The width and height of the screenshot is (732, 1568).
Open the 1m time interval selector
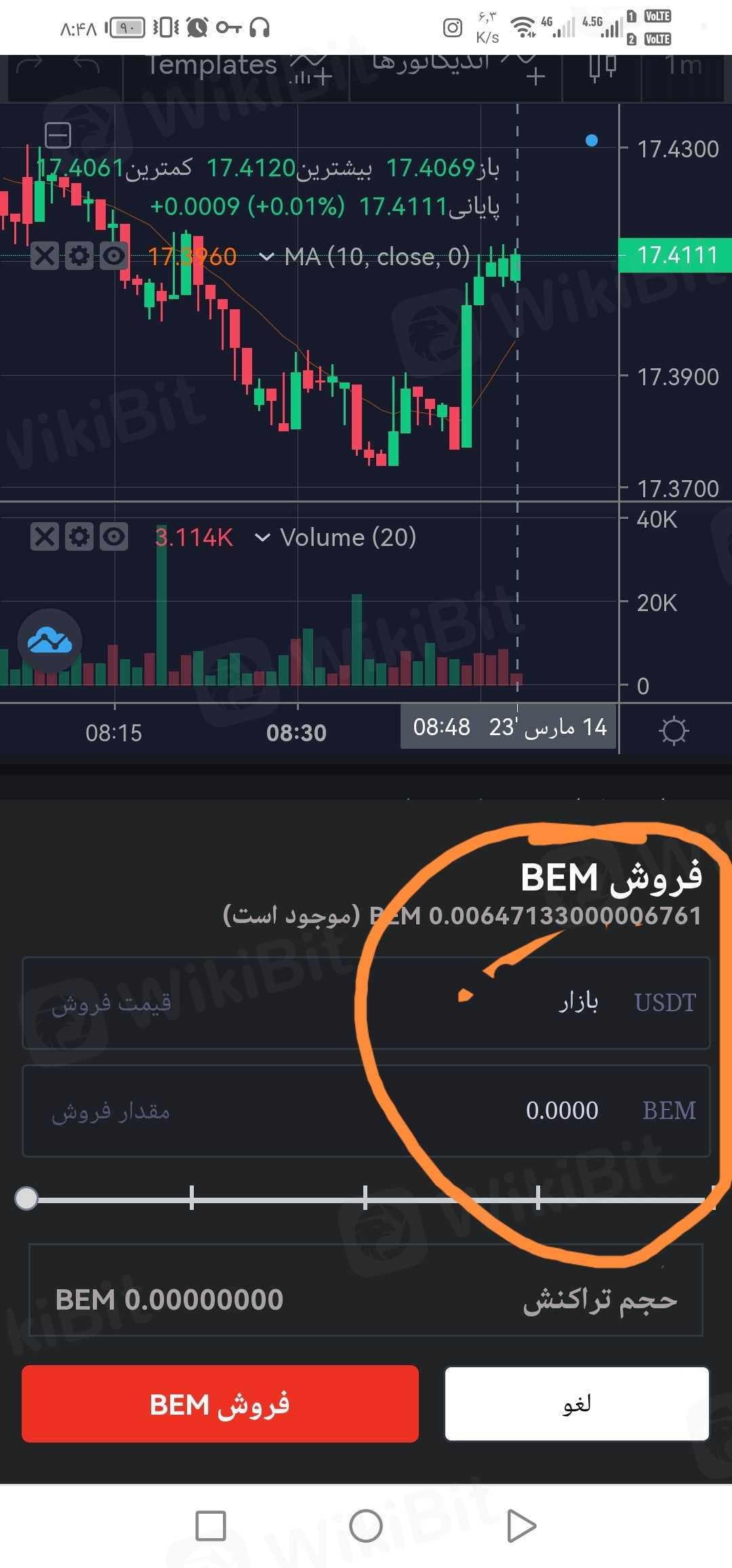click(x=683, y=66)
